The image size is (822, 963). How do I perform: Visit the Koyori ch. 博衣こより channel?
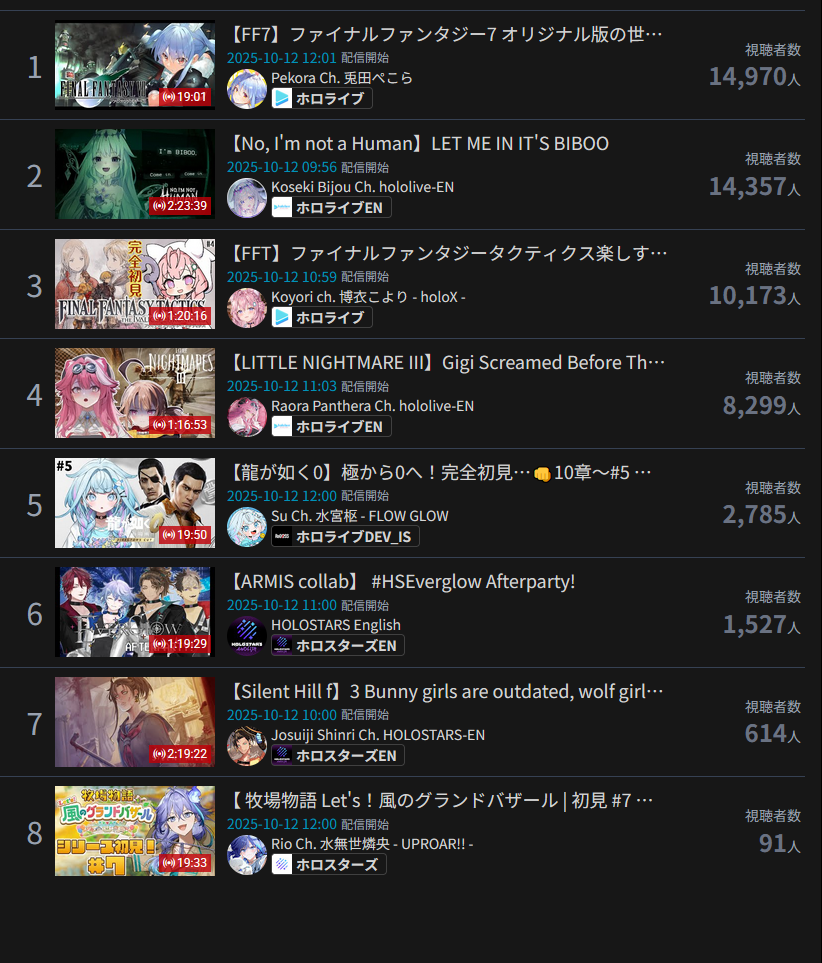pyautogui.click(x=368, y=297)
